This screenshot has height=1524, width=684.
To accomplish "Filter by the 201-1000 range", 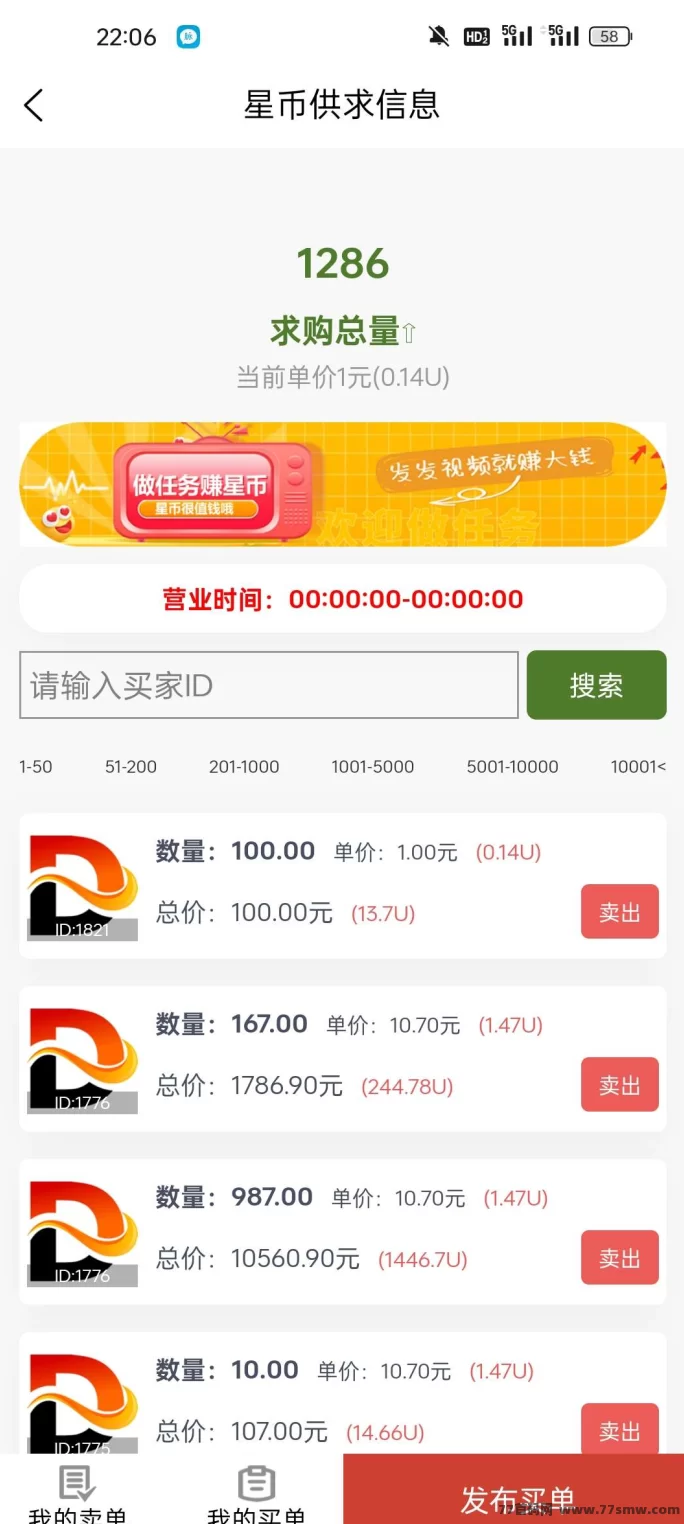I will pyautogui.click(x=244, y=767).
